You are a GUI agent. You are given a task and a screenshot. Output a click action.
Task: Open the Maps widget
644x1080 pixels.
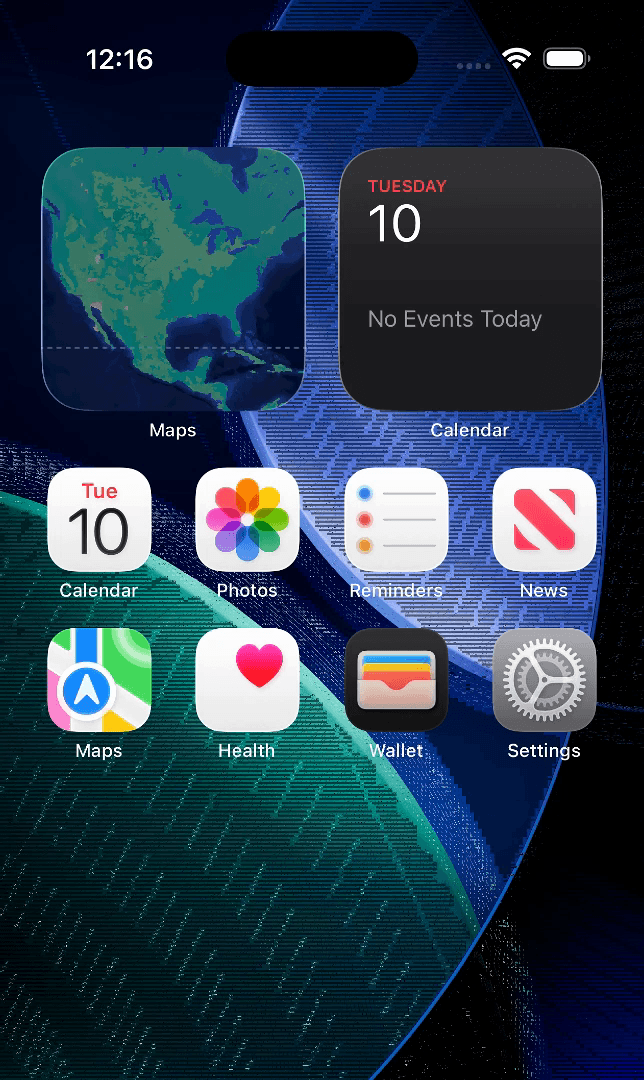[x=173, y=279]
